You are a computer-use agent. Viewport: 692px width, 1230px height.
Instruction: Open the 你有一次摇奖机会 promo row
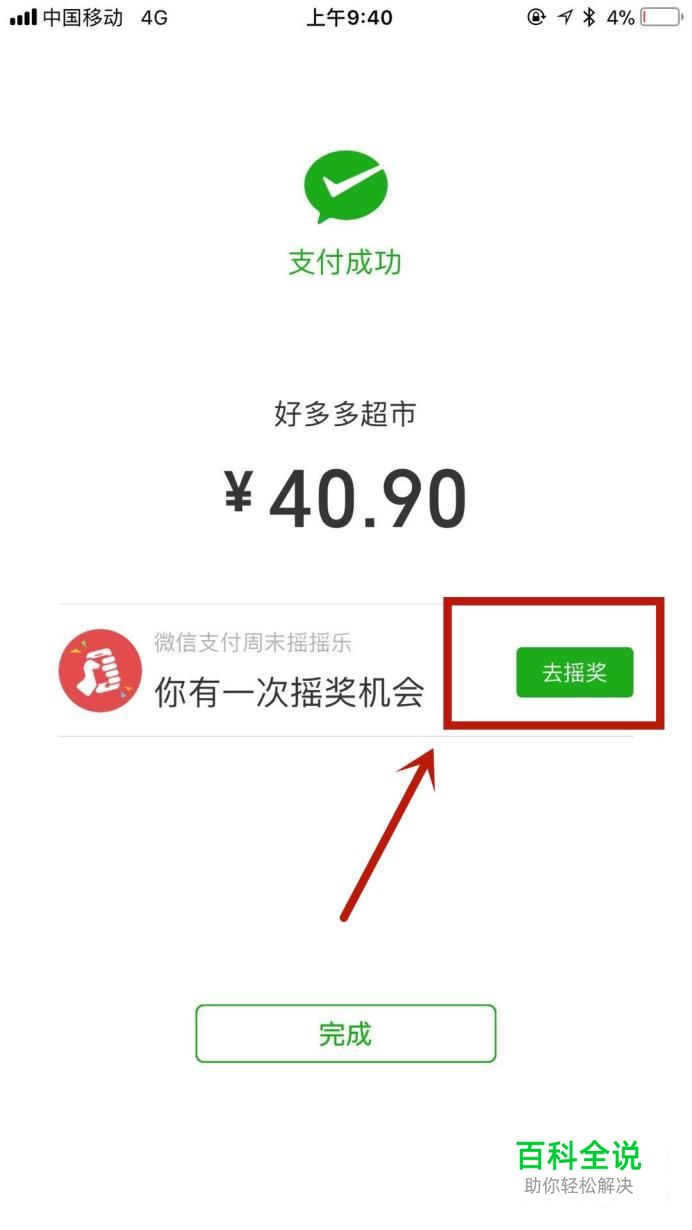[x=289, y=691]
